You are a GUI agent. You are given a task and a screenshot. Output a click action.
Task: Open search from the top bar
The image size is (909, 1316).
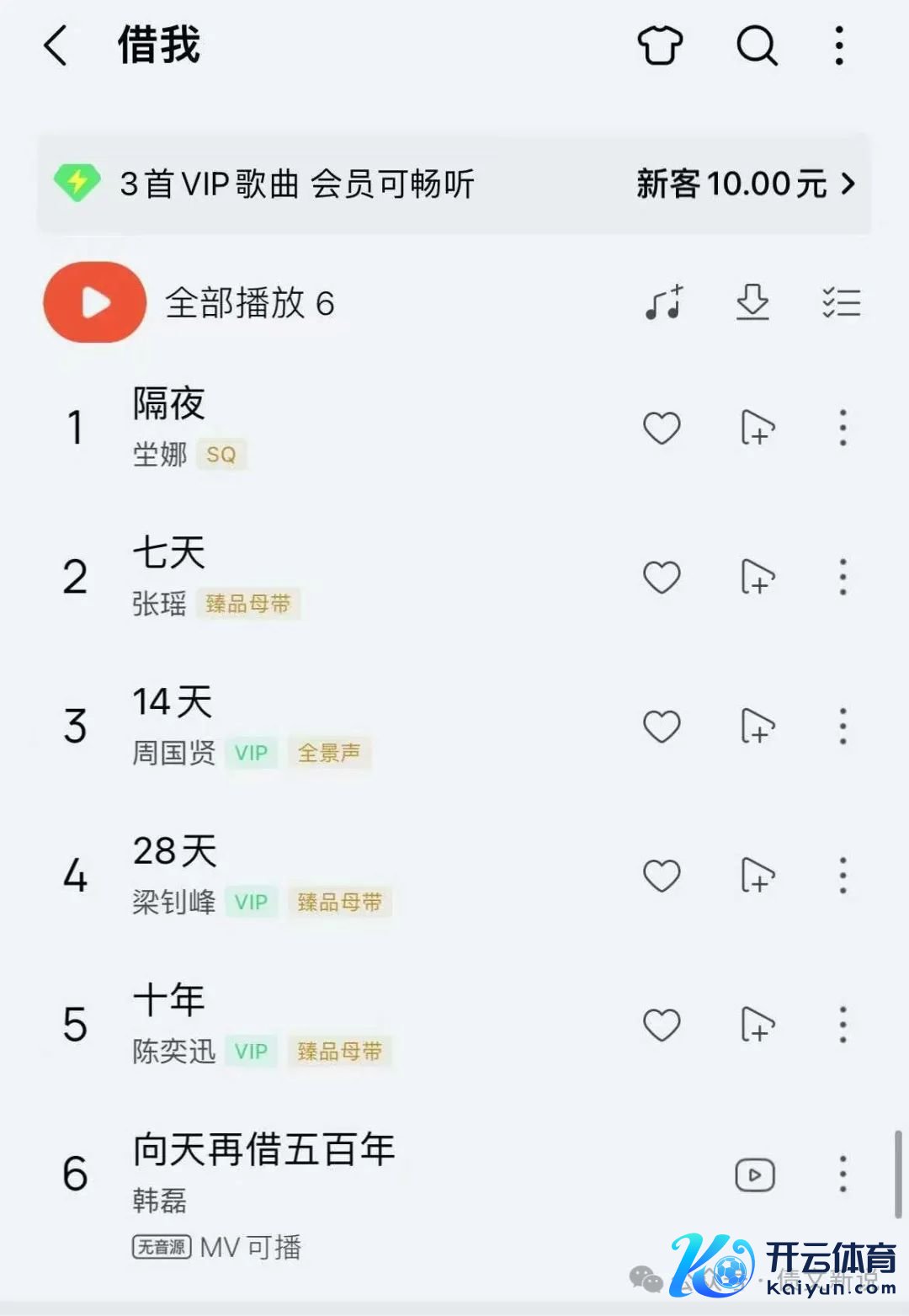pyautogui.click(x=756, y=45)
